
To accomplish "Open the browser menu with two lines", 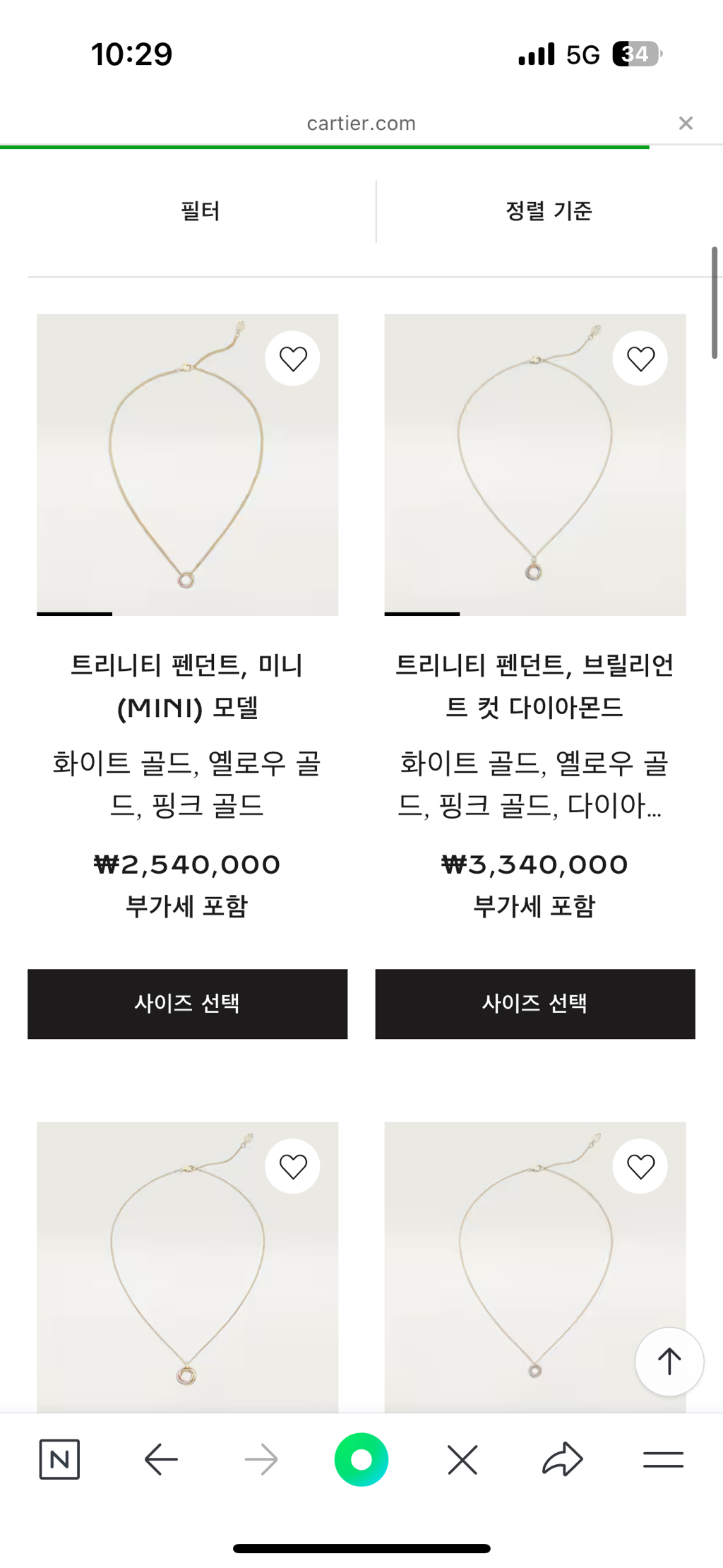I will tap(663, 1459).
